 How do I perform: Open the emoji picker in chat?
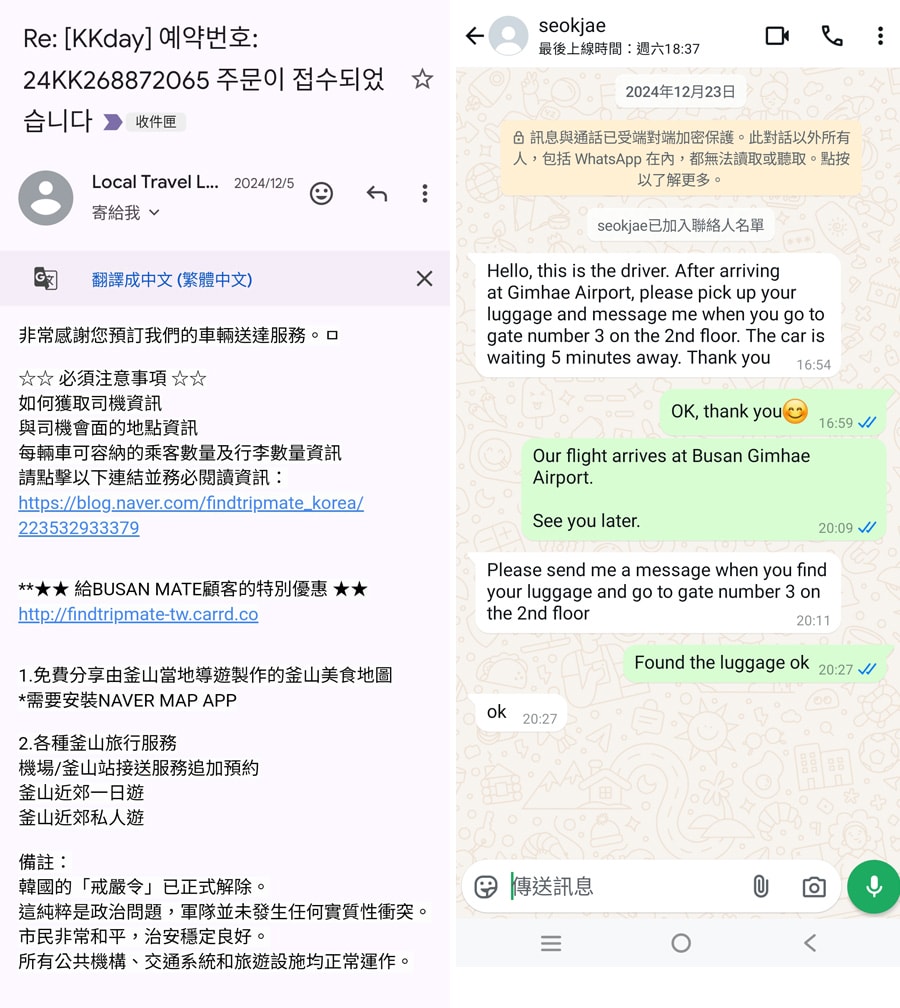pyautogui.click(x=486, y=887)
